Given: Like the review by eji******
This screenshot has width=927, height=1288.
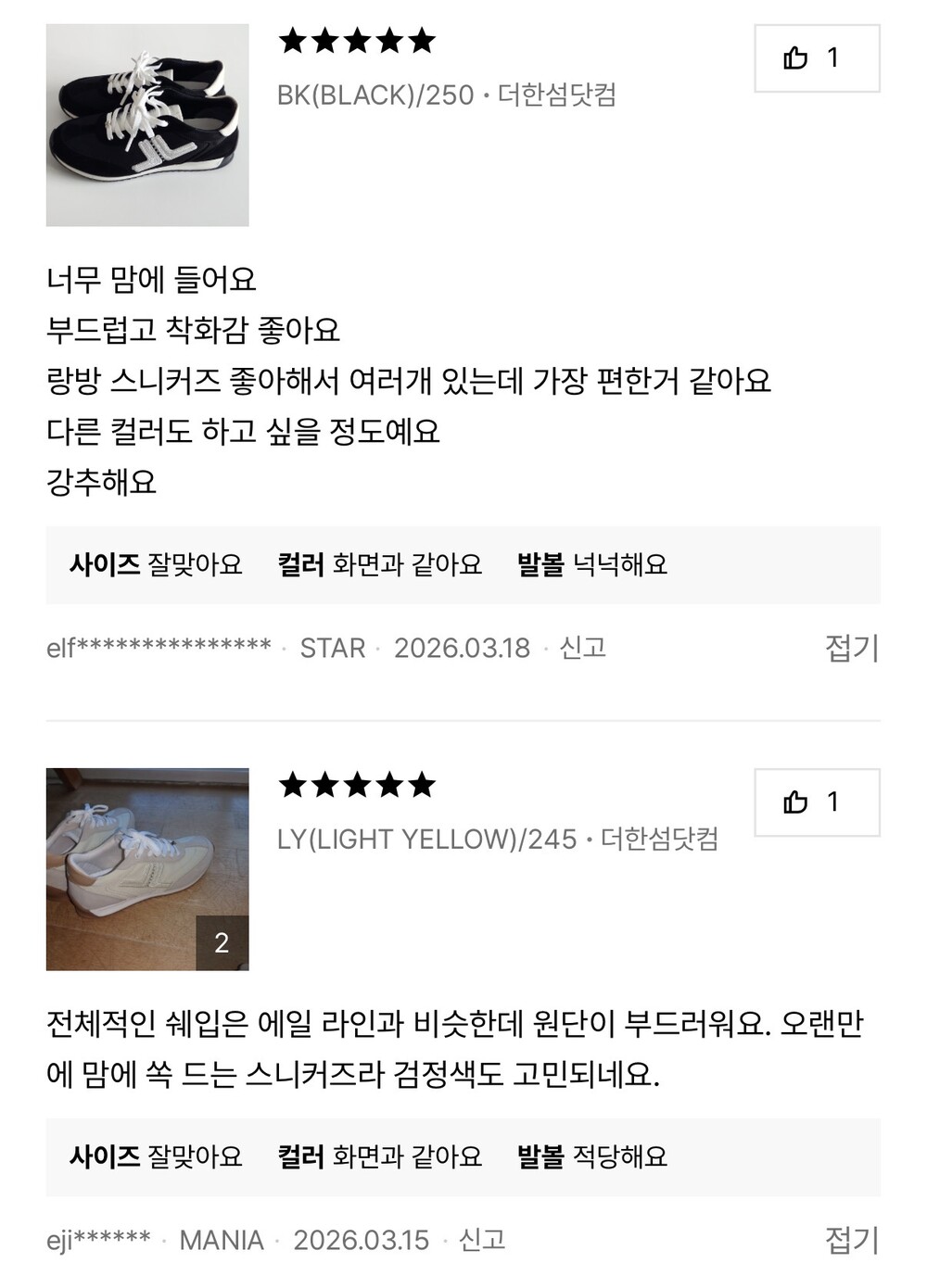Looking at the screenshot, I should point(817,802).
